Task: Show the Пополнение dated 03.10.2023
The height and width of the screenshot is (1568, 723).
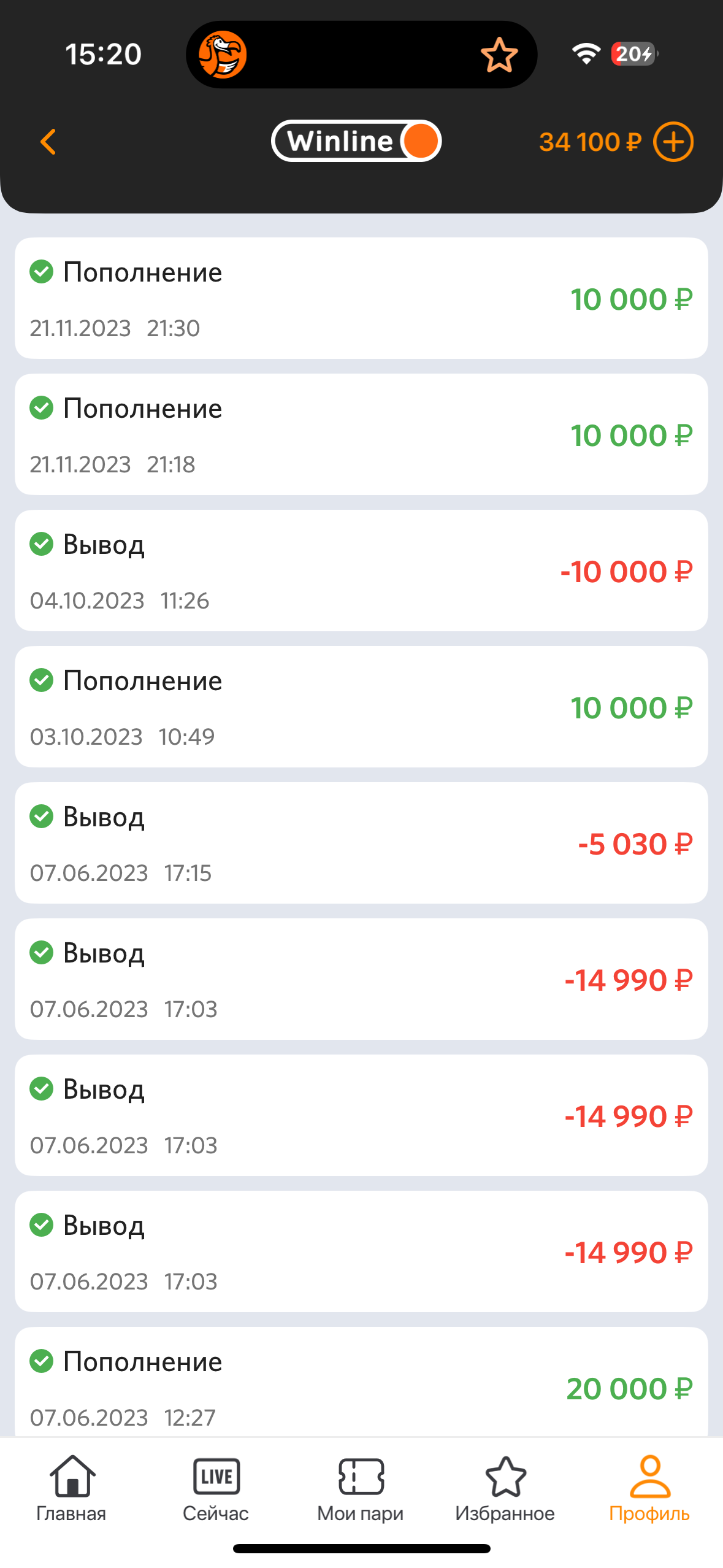Action: 361,707
